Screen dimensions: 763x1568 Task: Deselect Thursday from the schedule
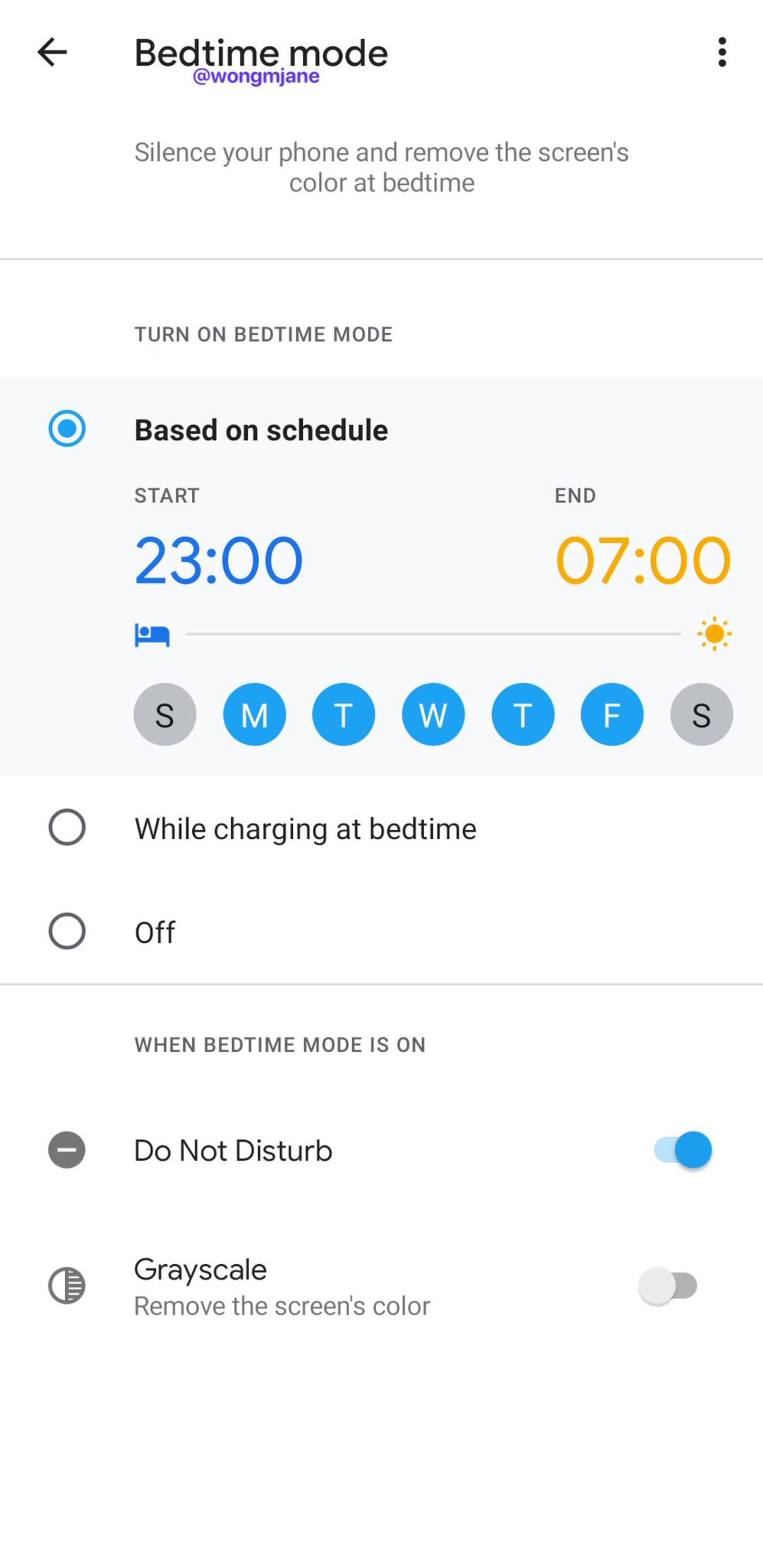tap(523, 714)
